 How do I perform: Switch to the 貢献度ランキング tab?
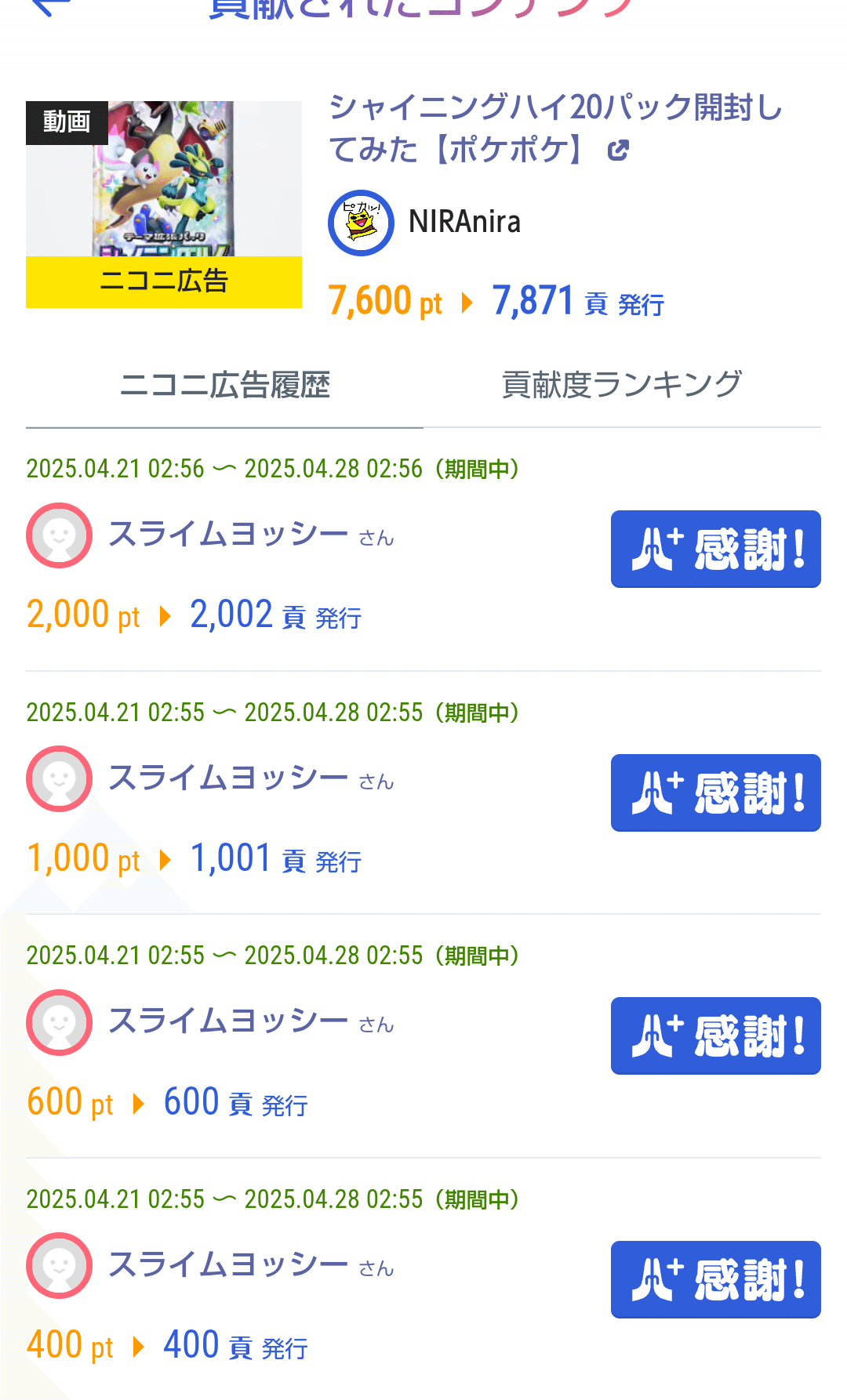click(621, 386)
